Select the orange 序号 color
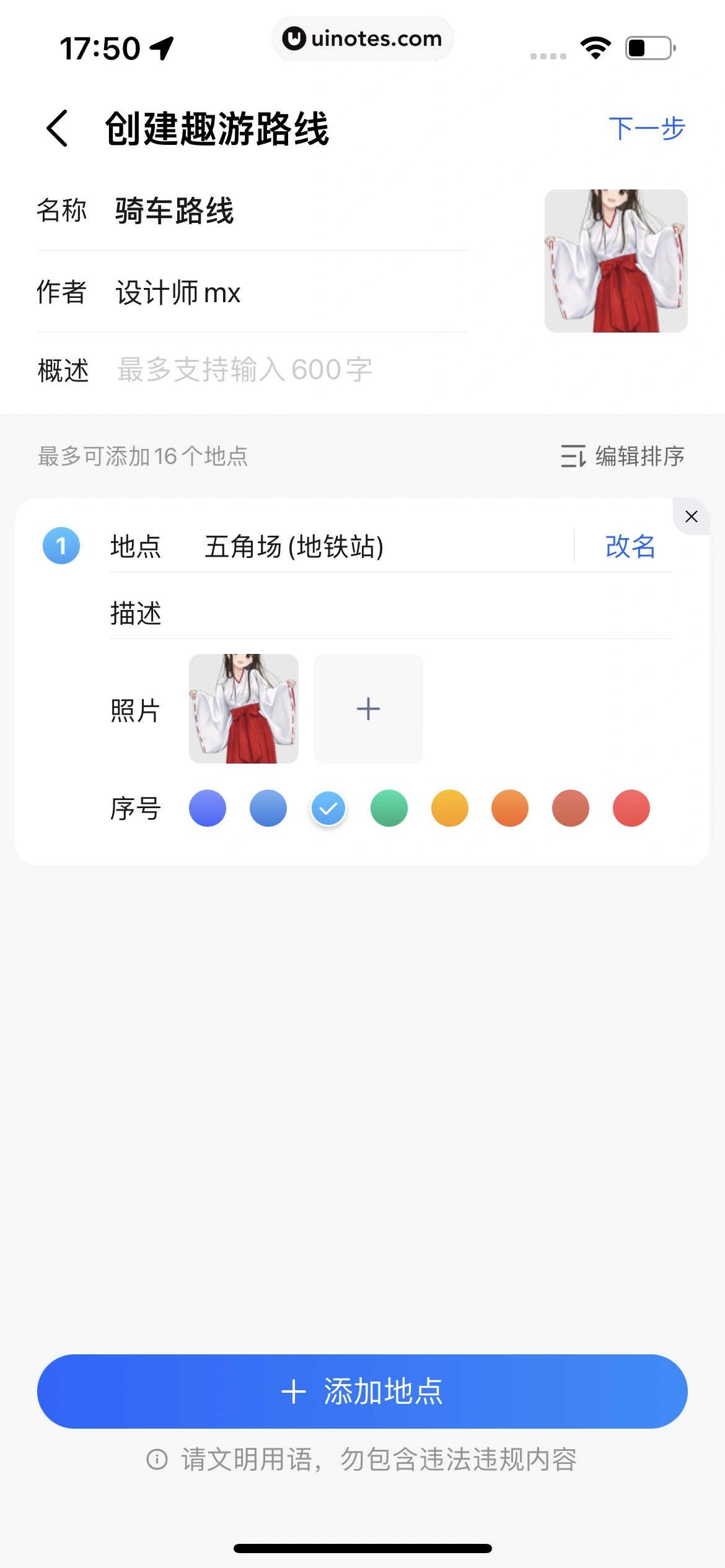The image size is (725, 1568). (510, 808)
